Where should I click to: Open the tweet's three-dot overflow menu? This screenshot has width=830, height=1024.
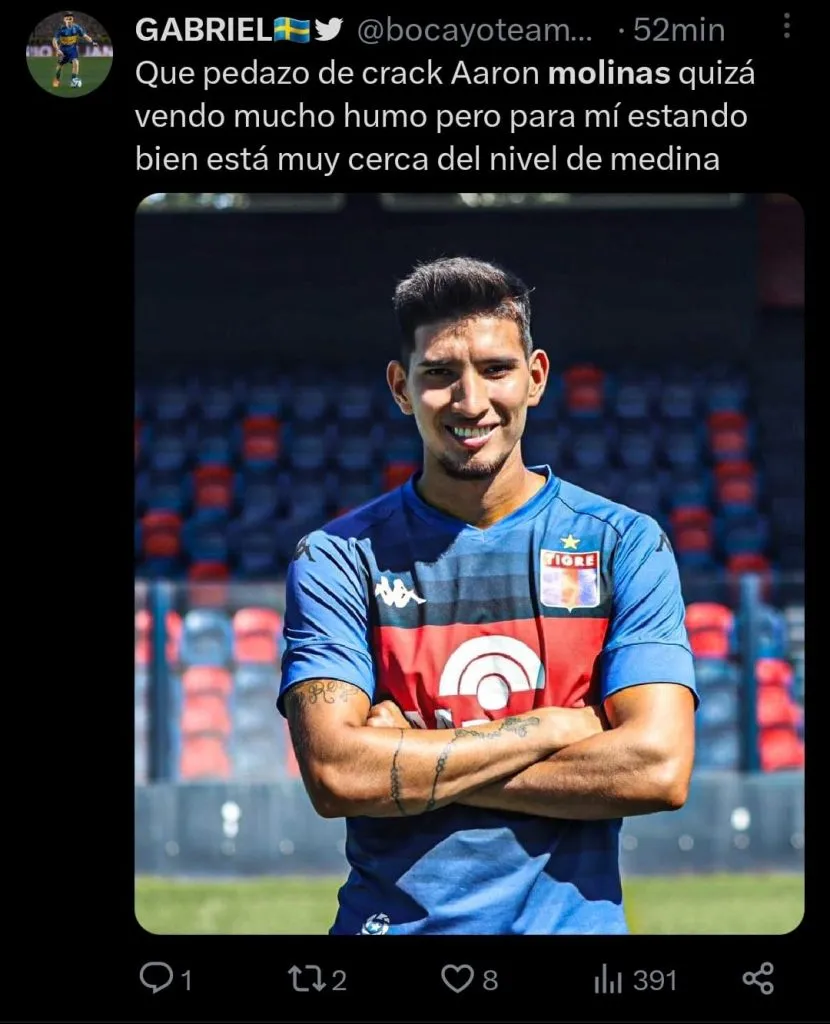pos(787,27)
